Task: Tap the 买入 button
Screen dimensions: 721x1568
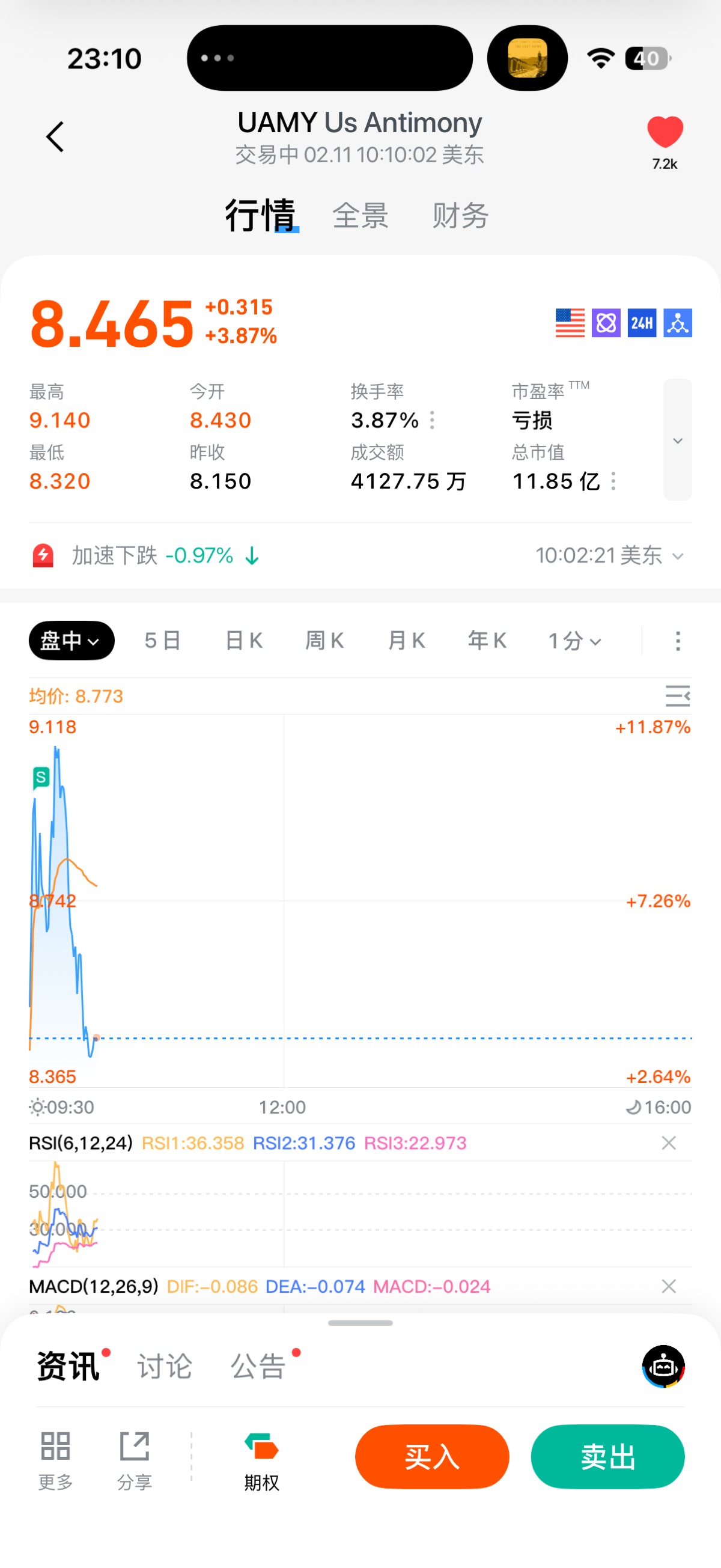Action: pyautogui.click(x=432, y=1457)
